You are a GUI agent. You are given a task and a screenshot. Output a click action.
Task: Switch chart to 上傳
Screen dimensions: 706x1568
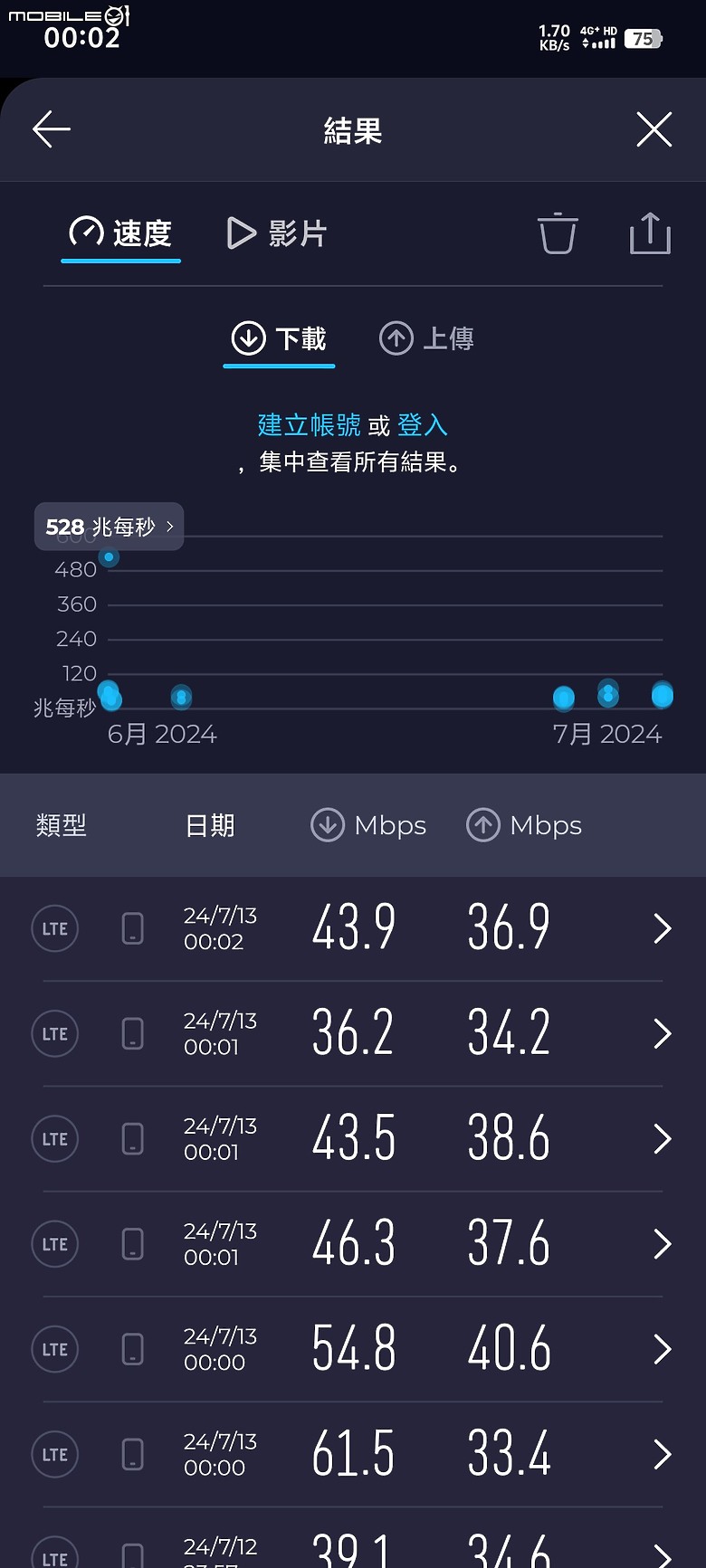426,338
